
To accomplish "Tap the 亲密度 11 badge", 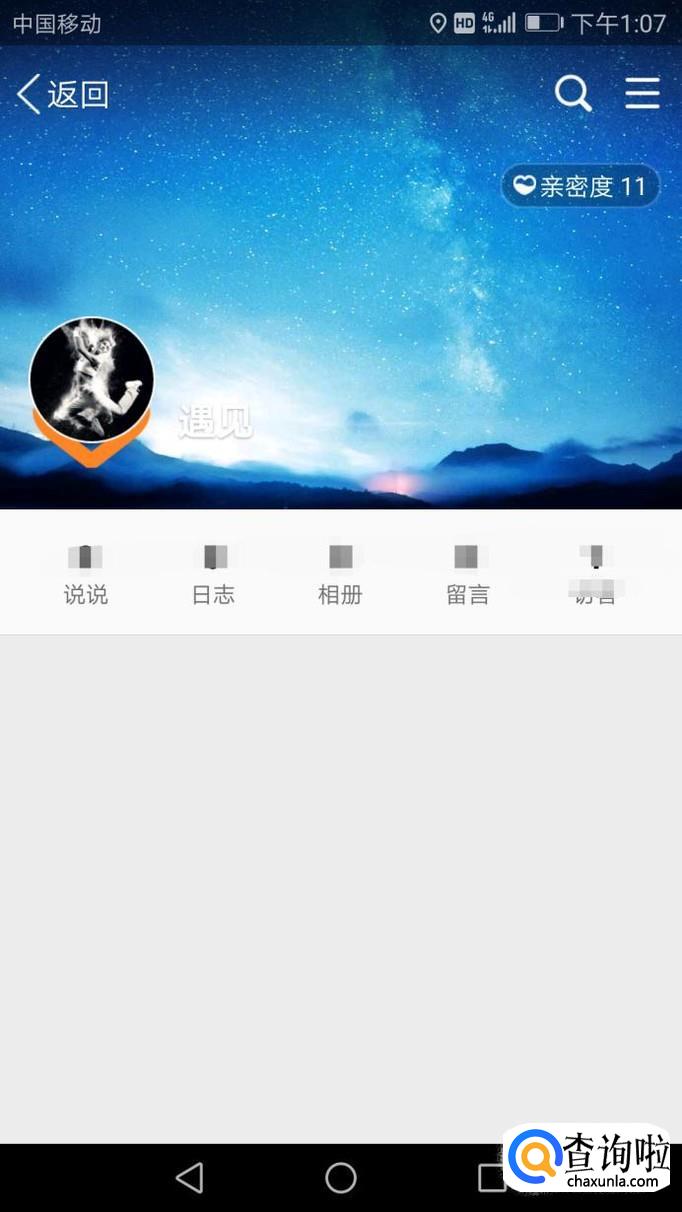I will [x=580, y=186].
